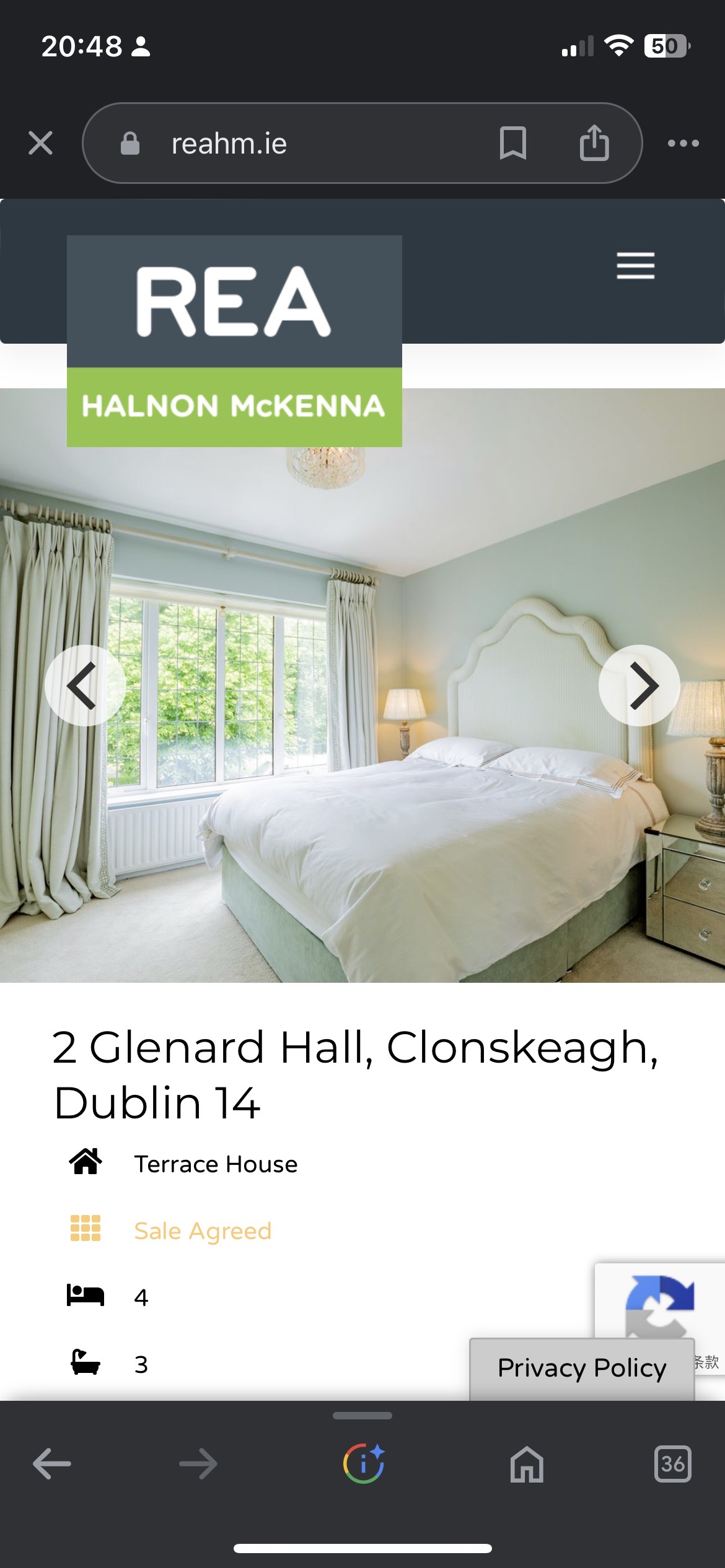Show next property photo
The width and height of the screenshot is (725, 1568).
(639, 685)
